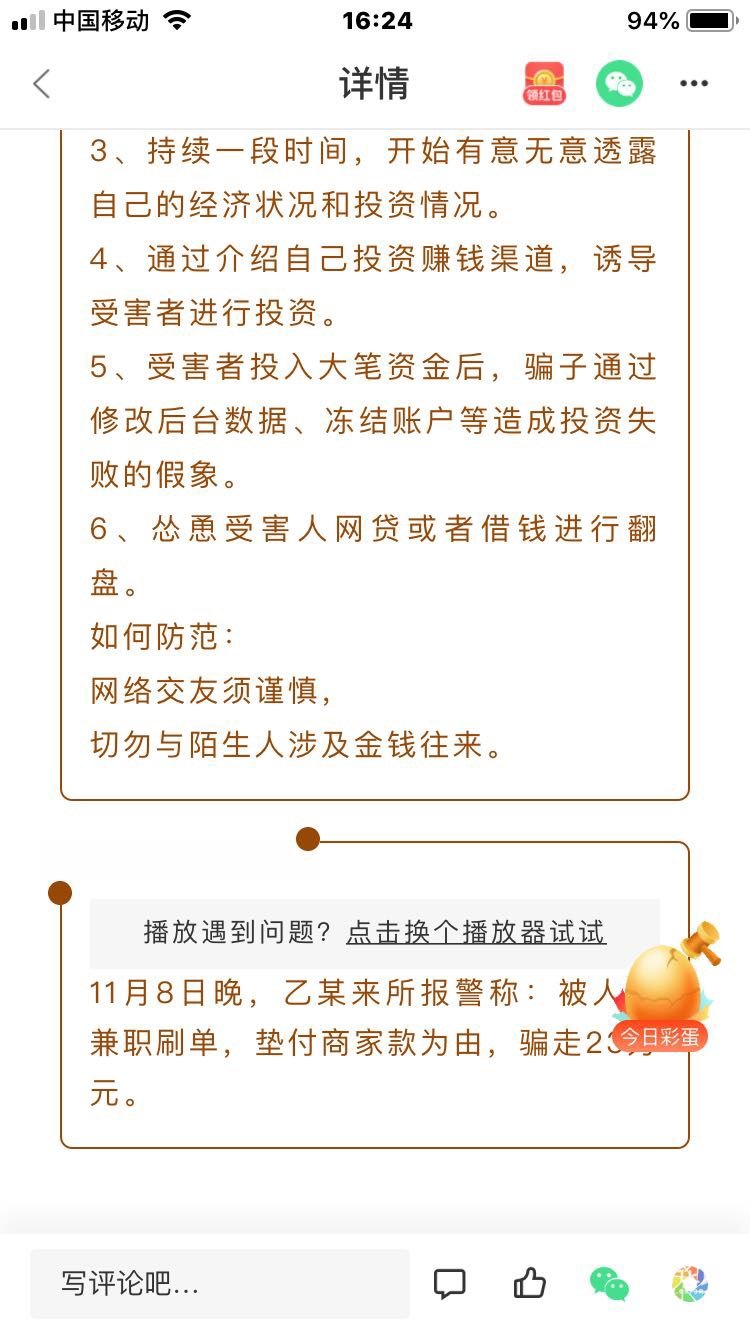Share via WeChat icon in top bar

(x=619, y=84)
